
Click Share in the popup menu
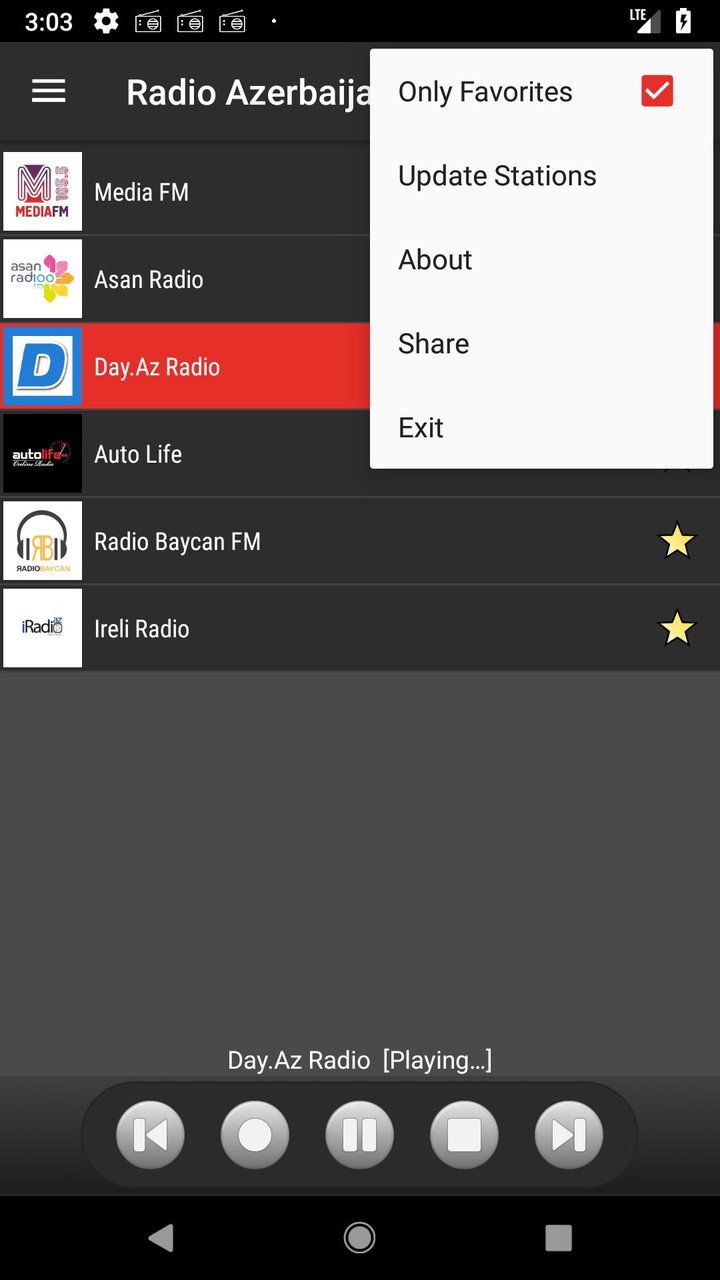[x=433, y=343]
